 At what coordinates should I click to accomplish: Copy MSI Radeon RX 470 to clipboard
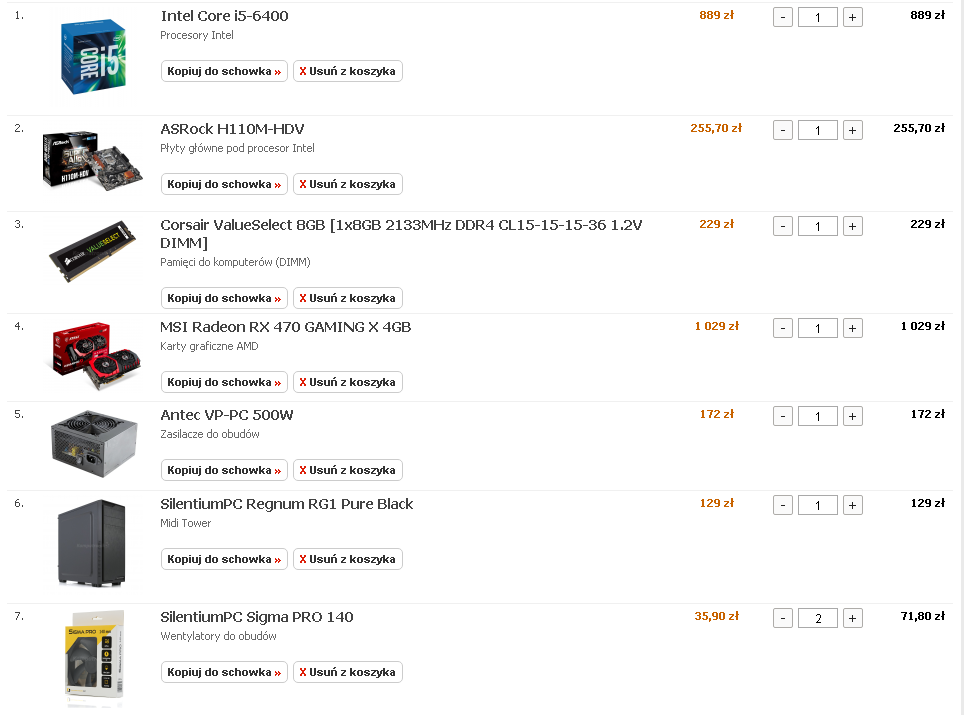pos(224,382)
